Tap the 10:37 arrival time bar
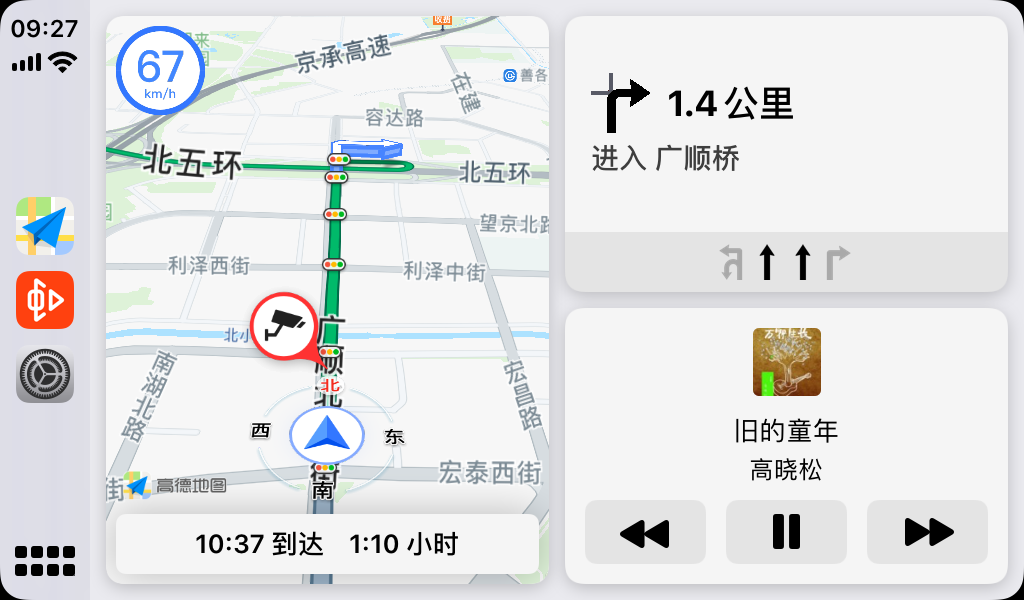This screenshot has height=600, width=1024. (x=327, y=544)
